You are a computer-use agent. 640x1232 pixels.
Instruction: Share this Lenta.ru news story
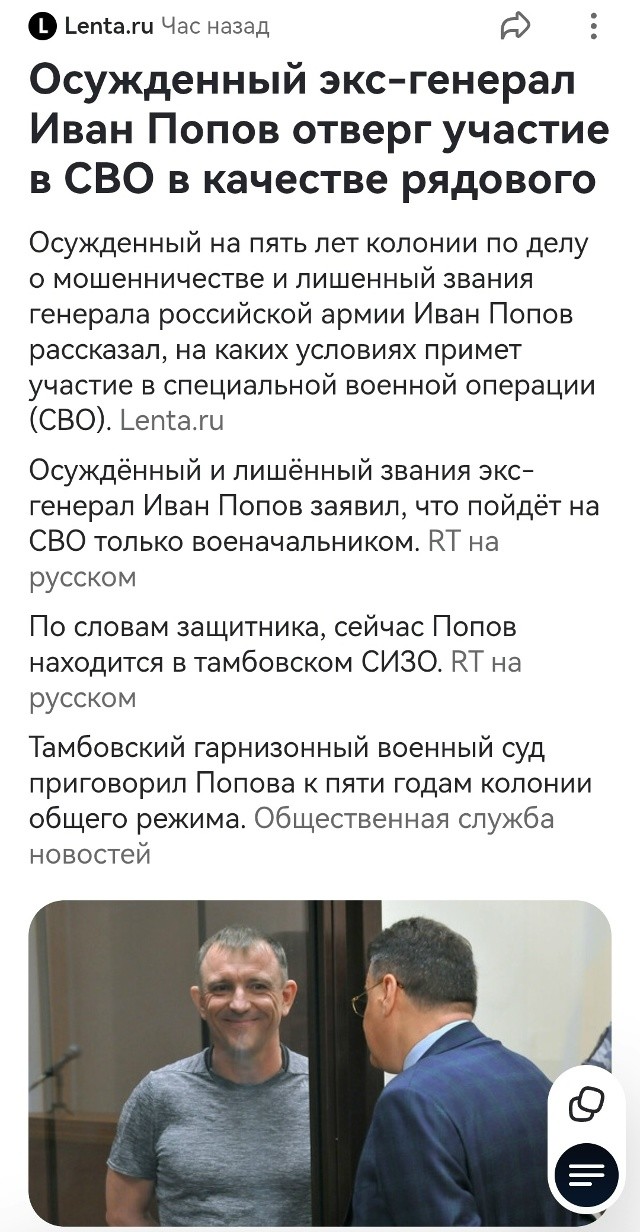click(x=515, y=27)
